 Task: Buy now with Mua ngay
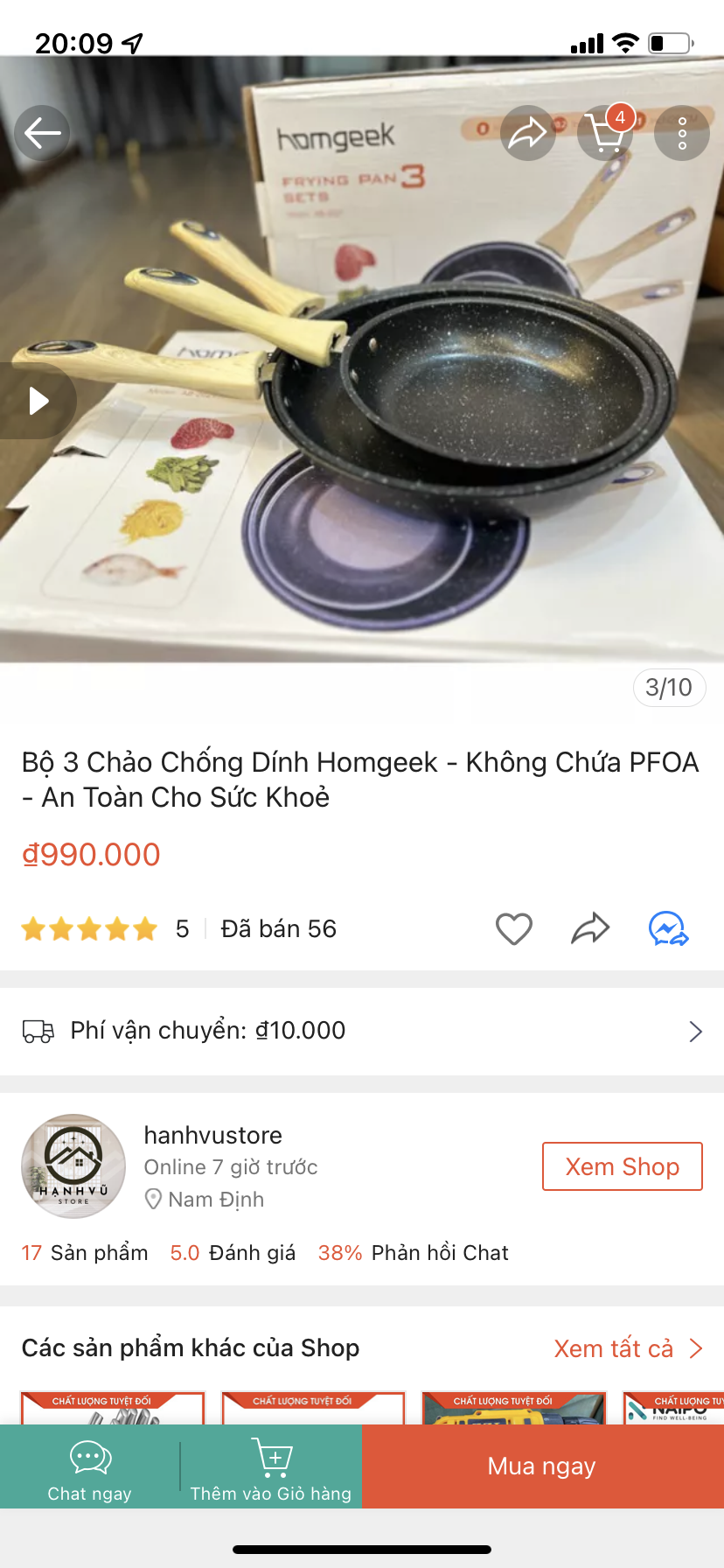542,1466
